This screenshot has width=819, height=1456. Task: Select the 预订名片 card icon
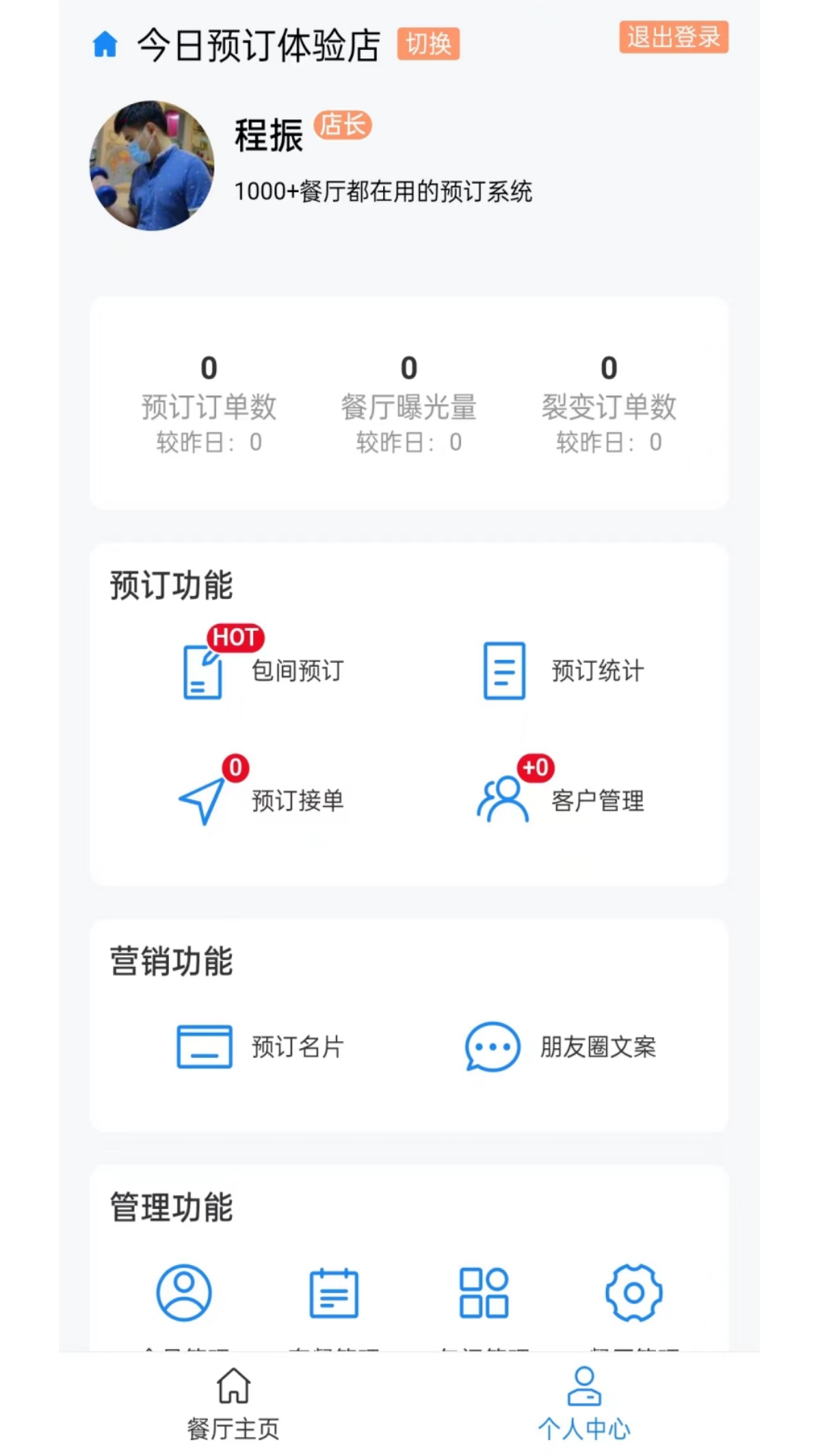click(202, 1047)
